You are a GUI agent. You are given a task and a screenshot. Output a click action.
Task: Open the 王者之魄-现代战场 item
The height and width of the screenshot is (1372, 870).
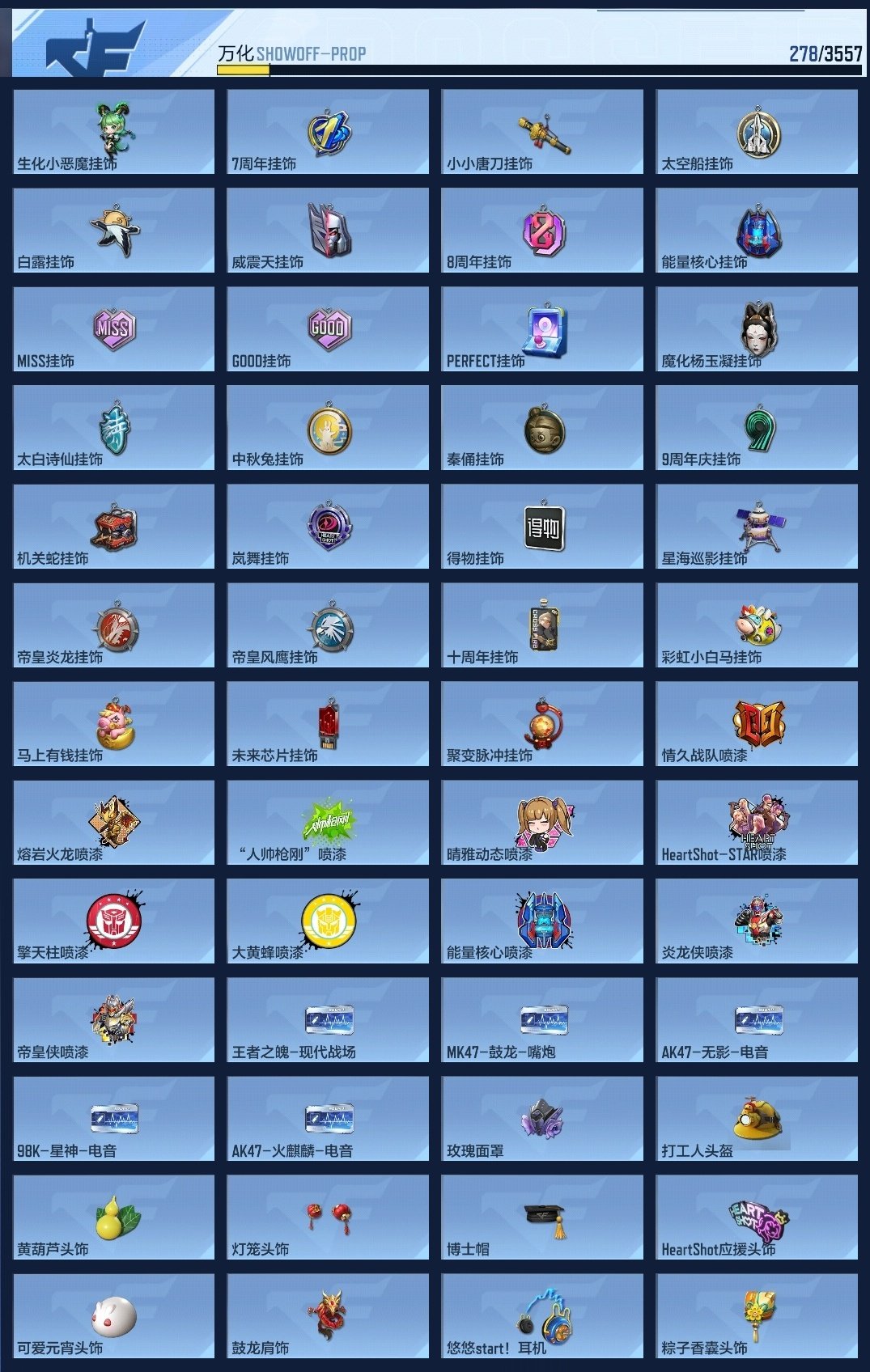328,1020
